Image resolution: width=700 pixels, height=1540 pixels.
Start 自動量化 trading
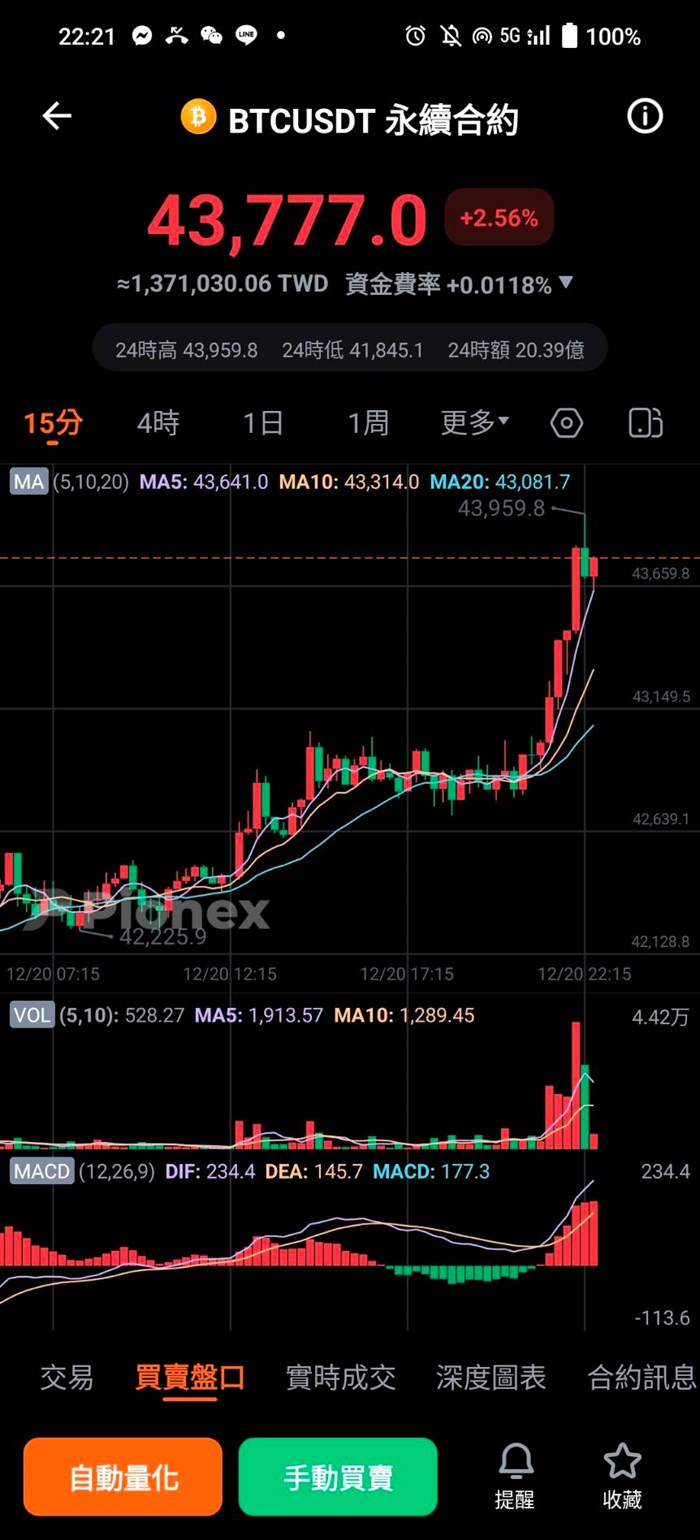123,1477
